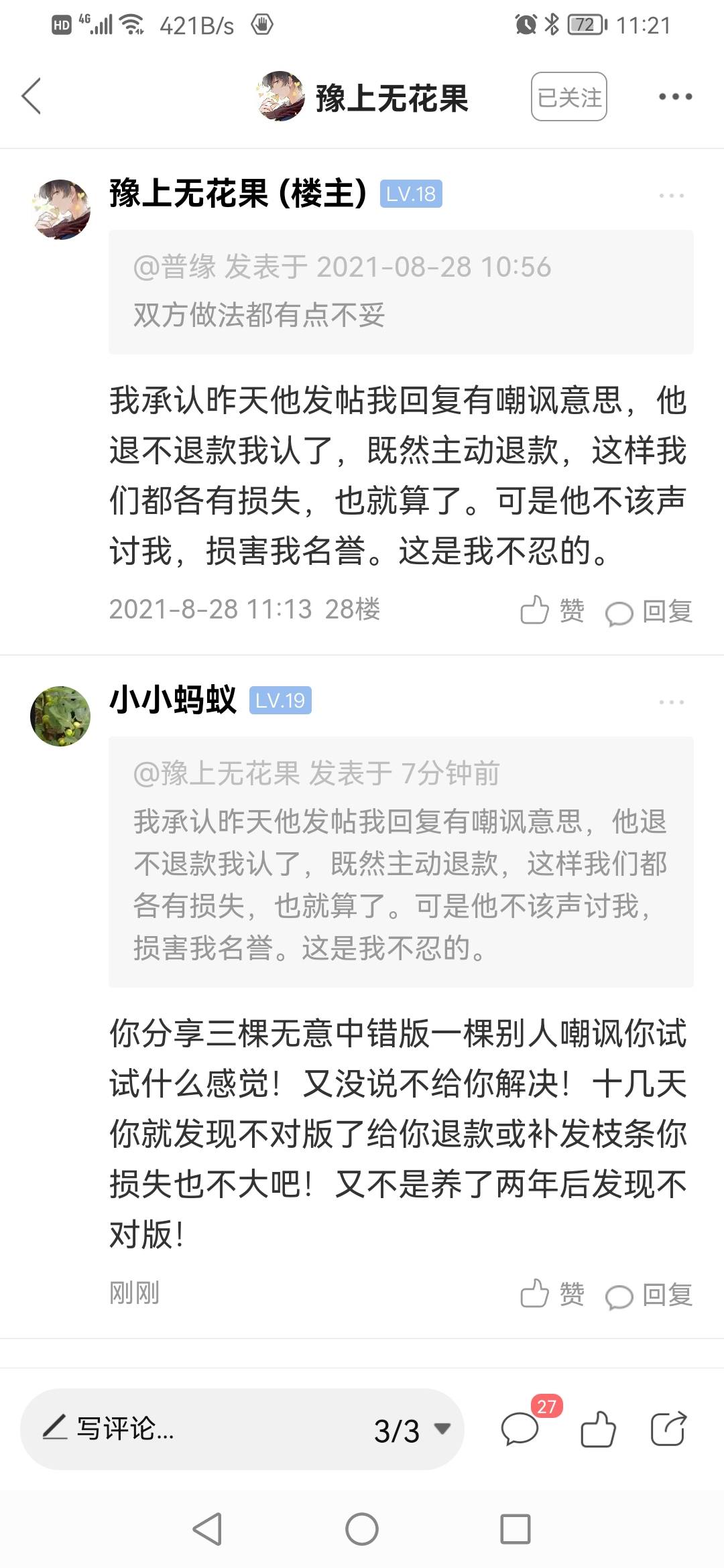Tap the system home button
724x1568 pixels.
[362, 1529]
